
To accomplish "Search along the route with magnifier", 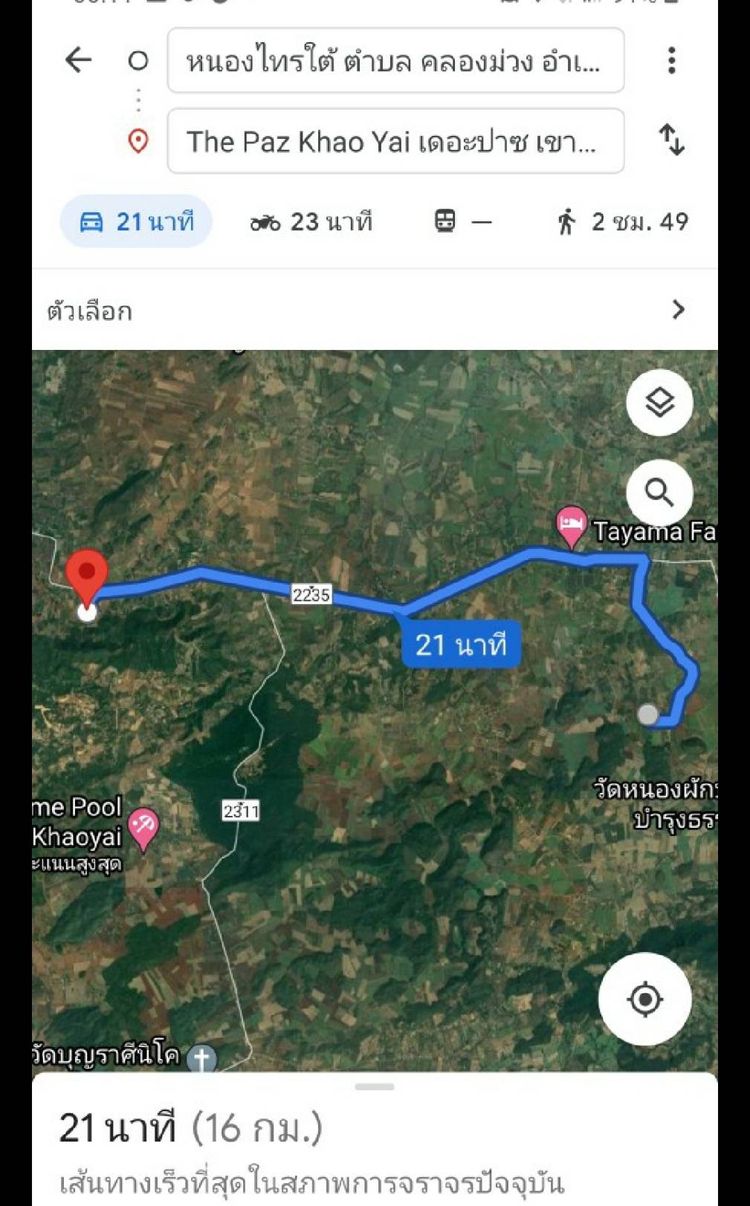I will [660, 492].
